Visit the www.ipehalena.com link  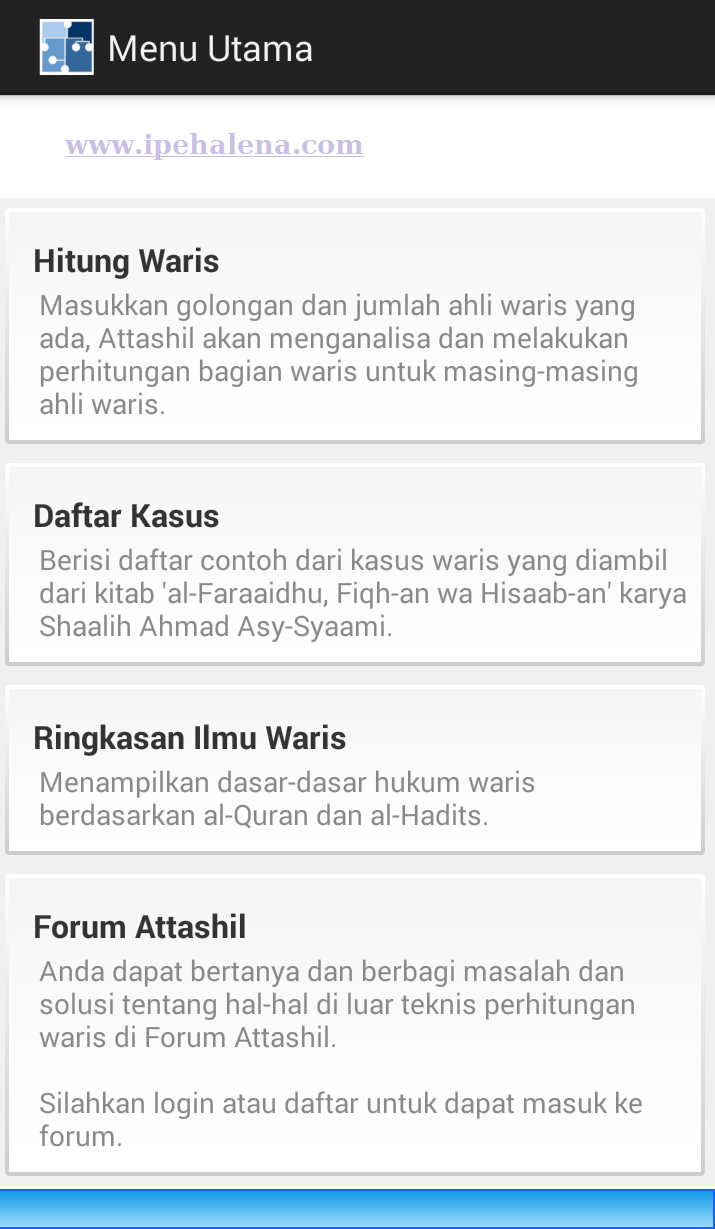click(x=214, y=146)
